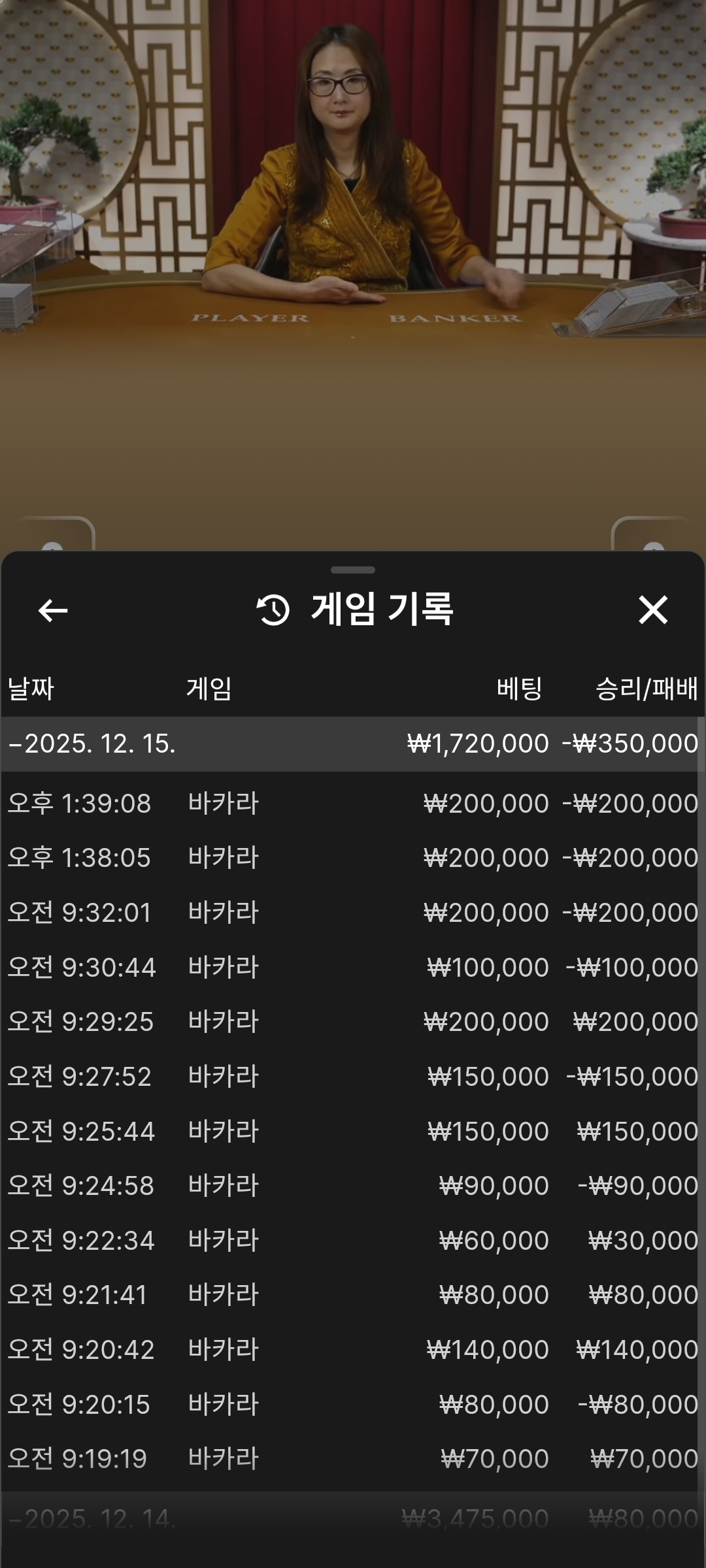Collapse the 2025. 12. 15. date group
Screen dimensions: 706x1568
(x=92, y=743)
